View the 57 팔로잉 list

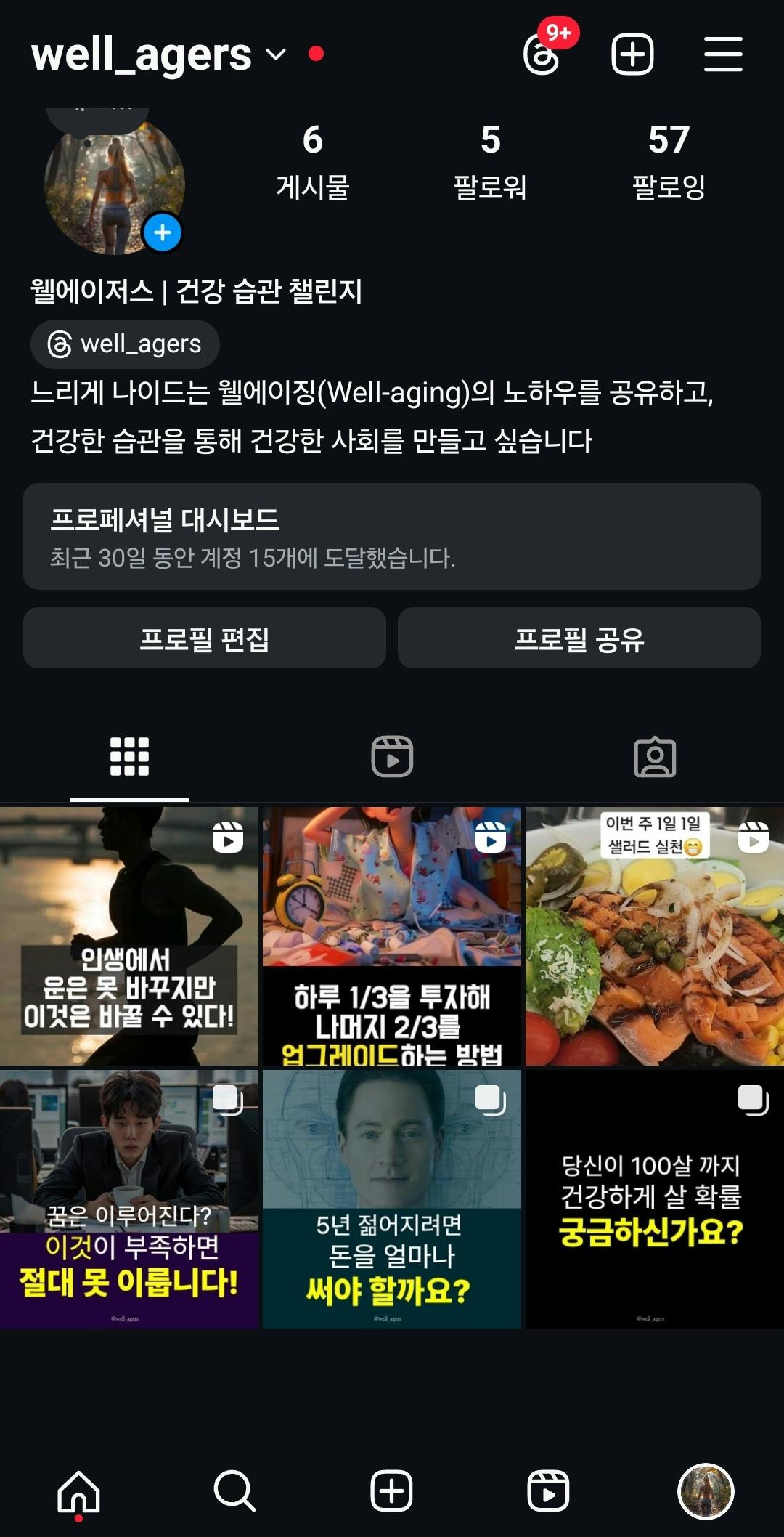[669, 161]
